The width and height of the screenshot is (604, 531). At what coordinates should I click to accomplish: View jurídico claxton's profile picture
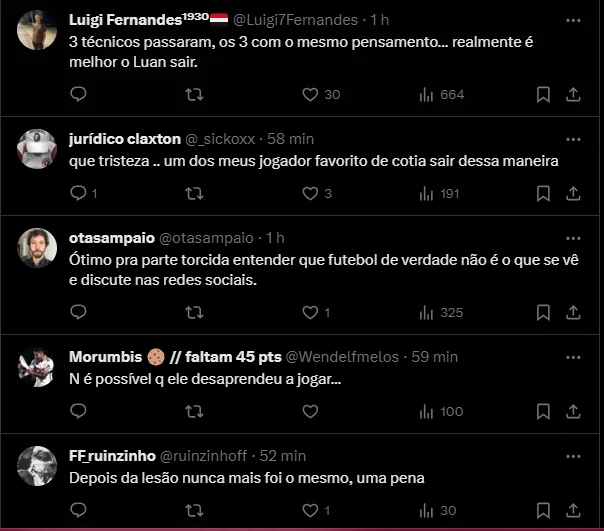point(37,148)
